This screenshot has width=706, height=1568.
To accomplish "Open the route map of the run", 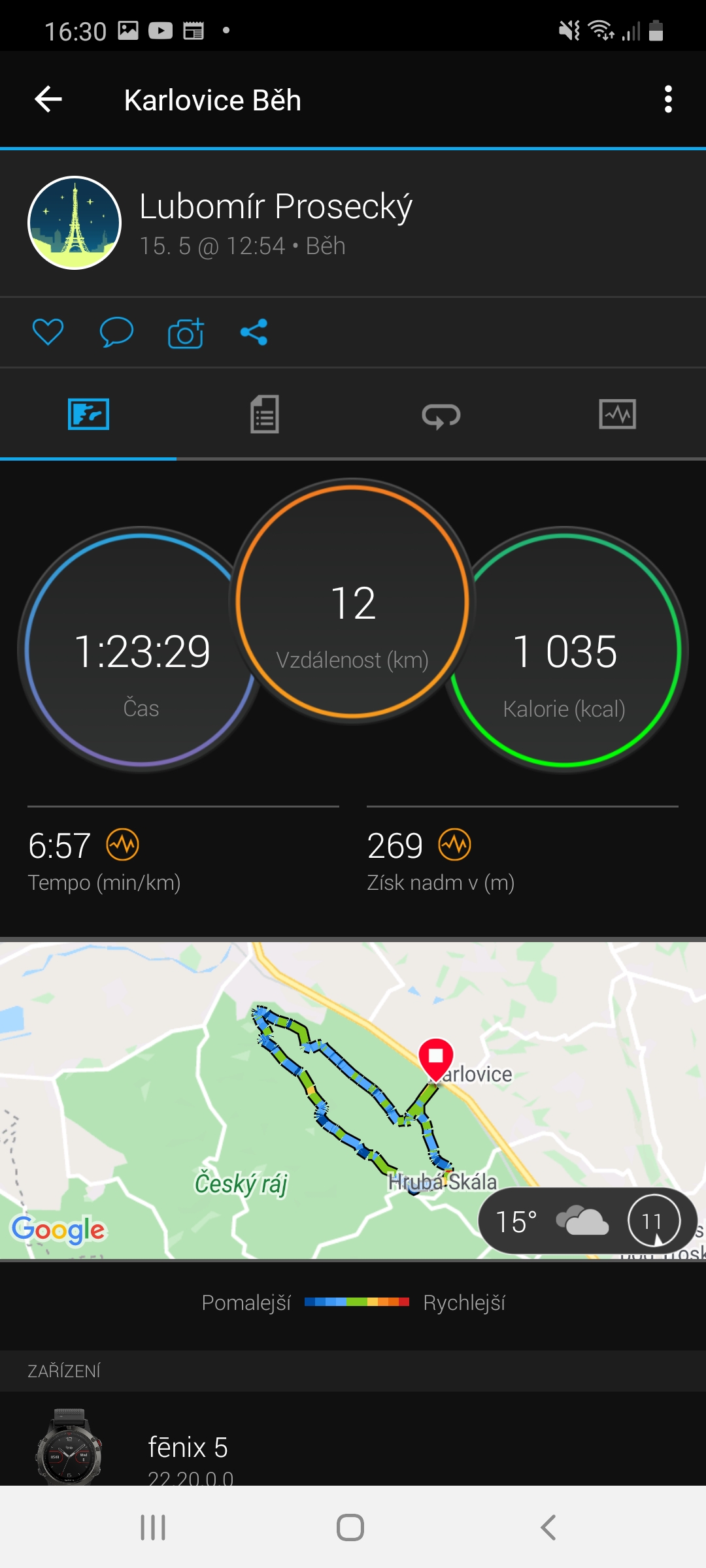I will tap(353, 1100).
